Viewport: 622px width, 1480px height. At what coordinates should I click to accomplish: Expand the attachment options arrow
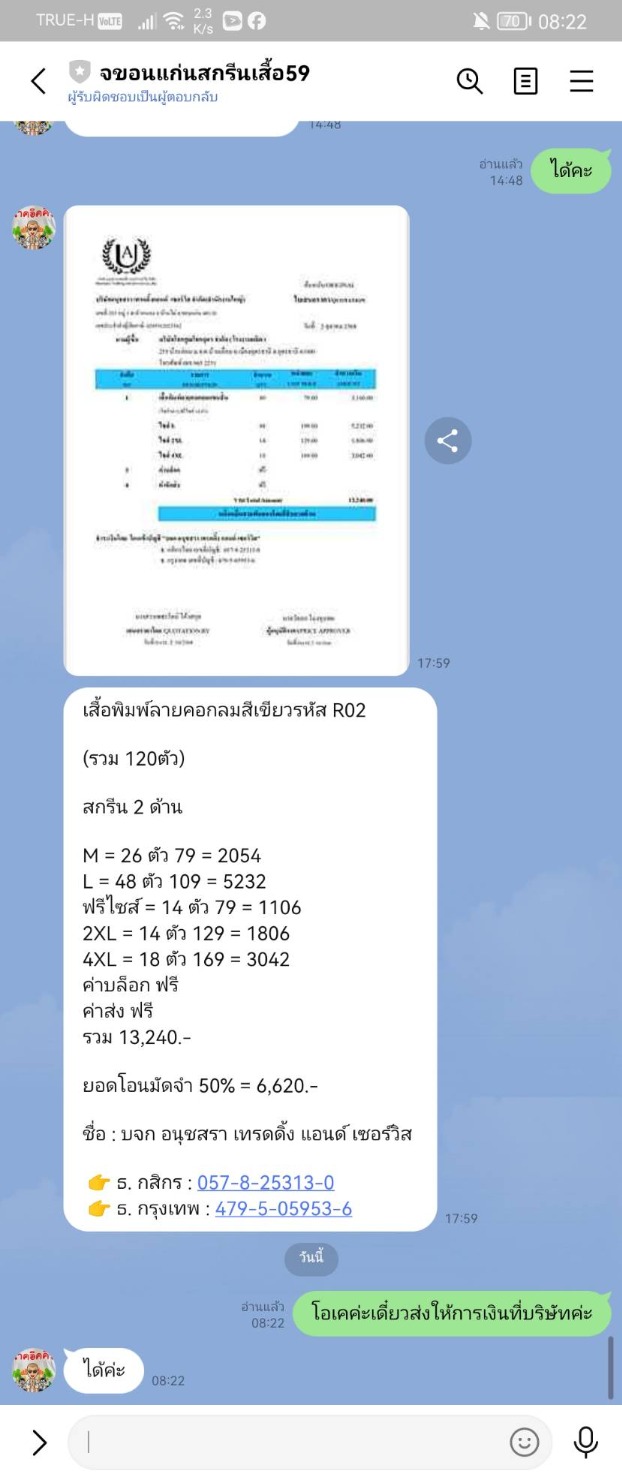(38, 1442)
